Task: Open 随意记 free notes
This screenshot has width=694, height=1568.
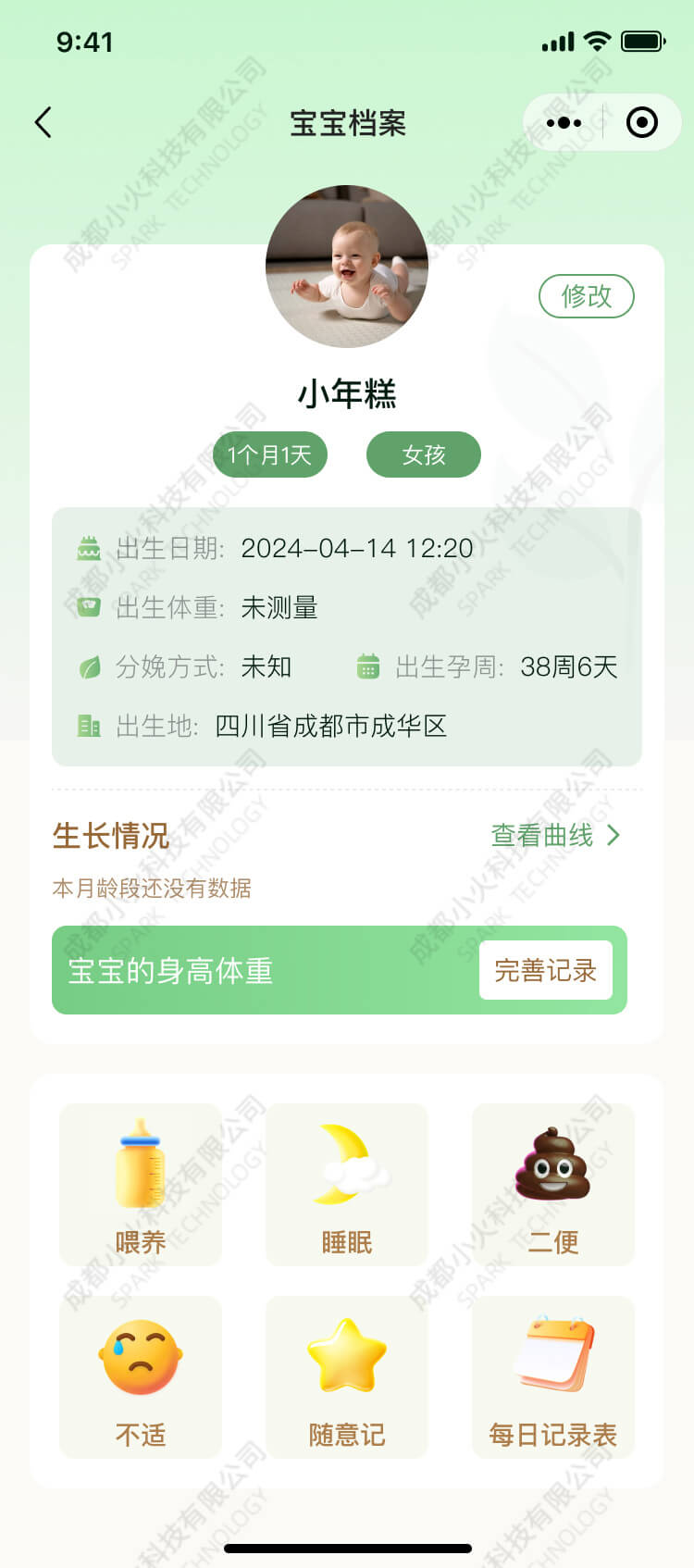Action: [x=347, y=1377]
